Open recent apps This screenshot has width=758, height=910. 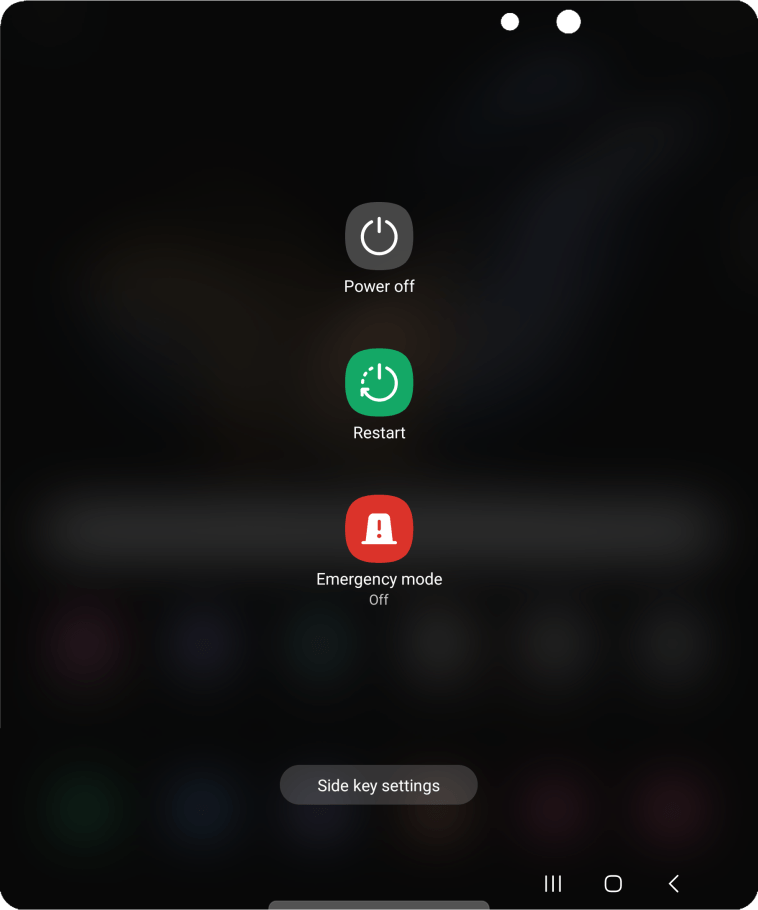[x=552, y=883]
